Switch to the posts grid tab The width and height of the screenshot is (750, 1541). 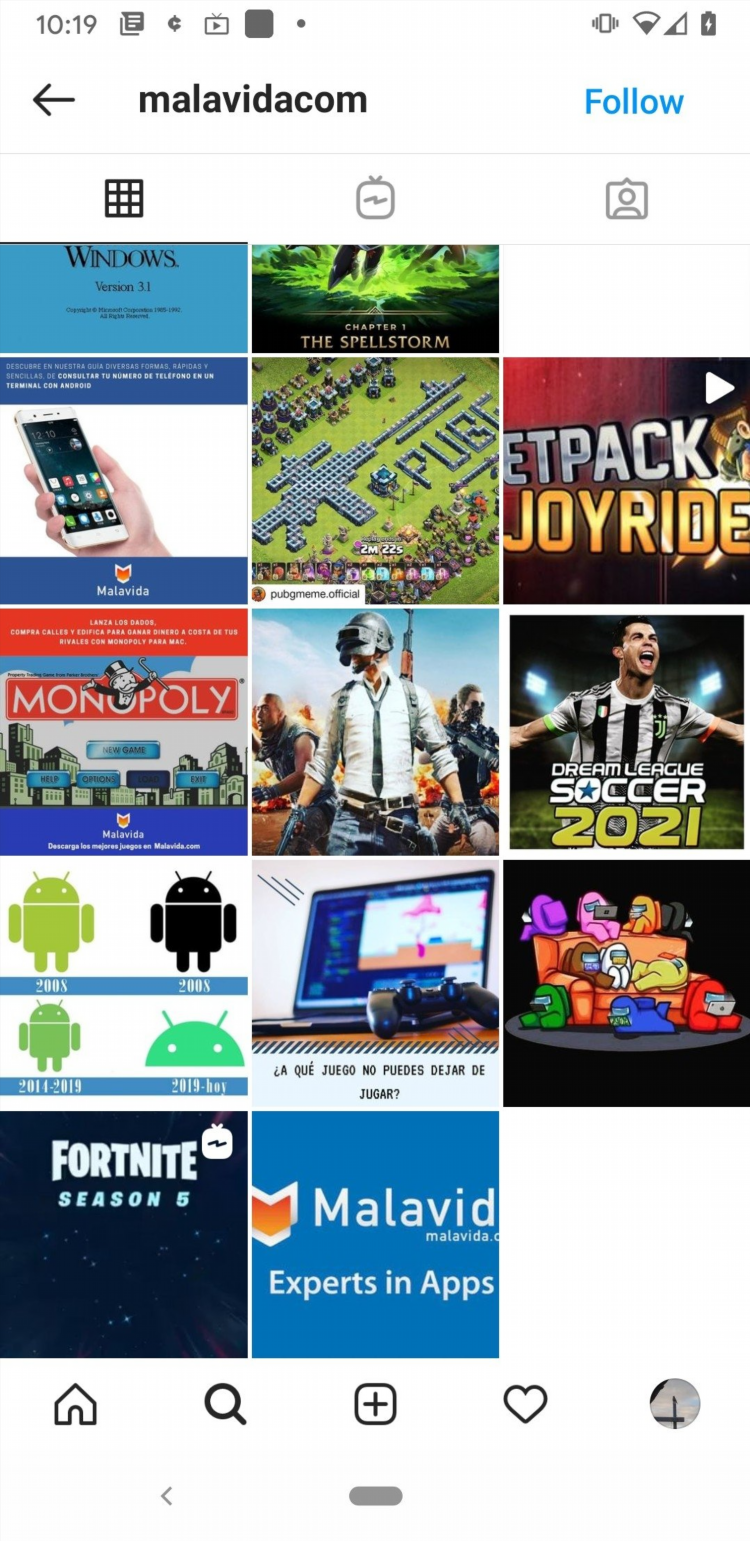[x=124, y=199]
